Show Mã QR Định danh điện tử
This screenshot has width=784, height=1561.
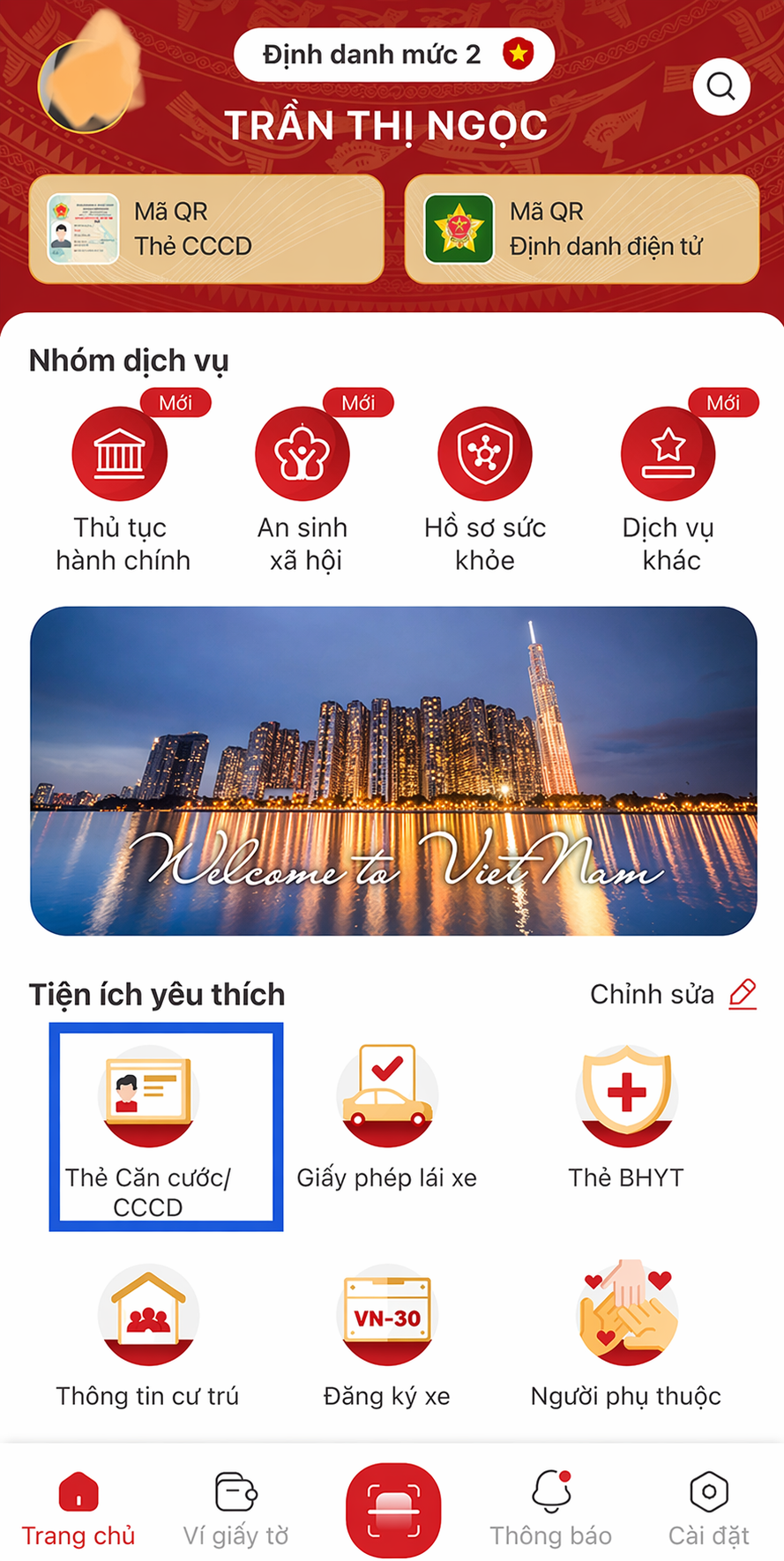[581, 229]
